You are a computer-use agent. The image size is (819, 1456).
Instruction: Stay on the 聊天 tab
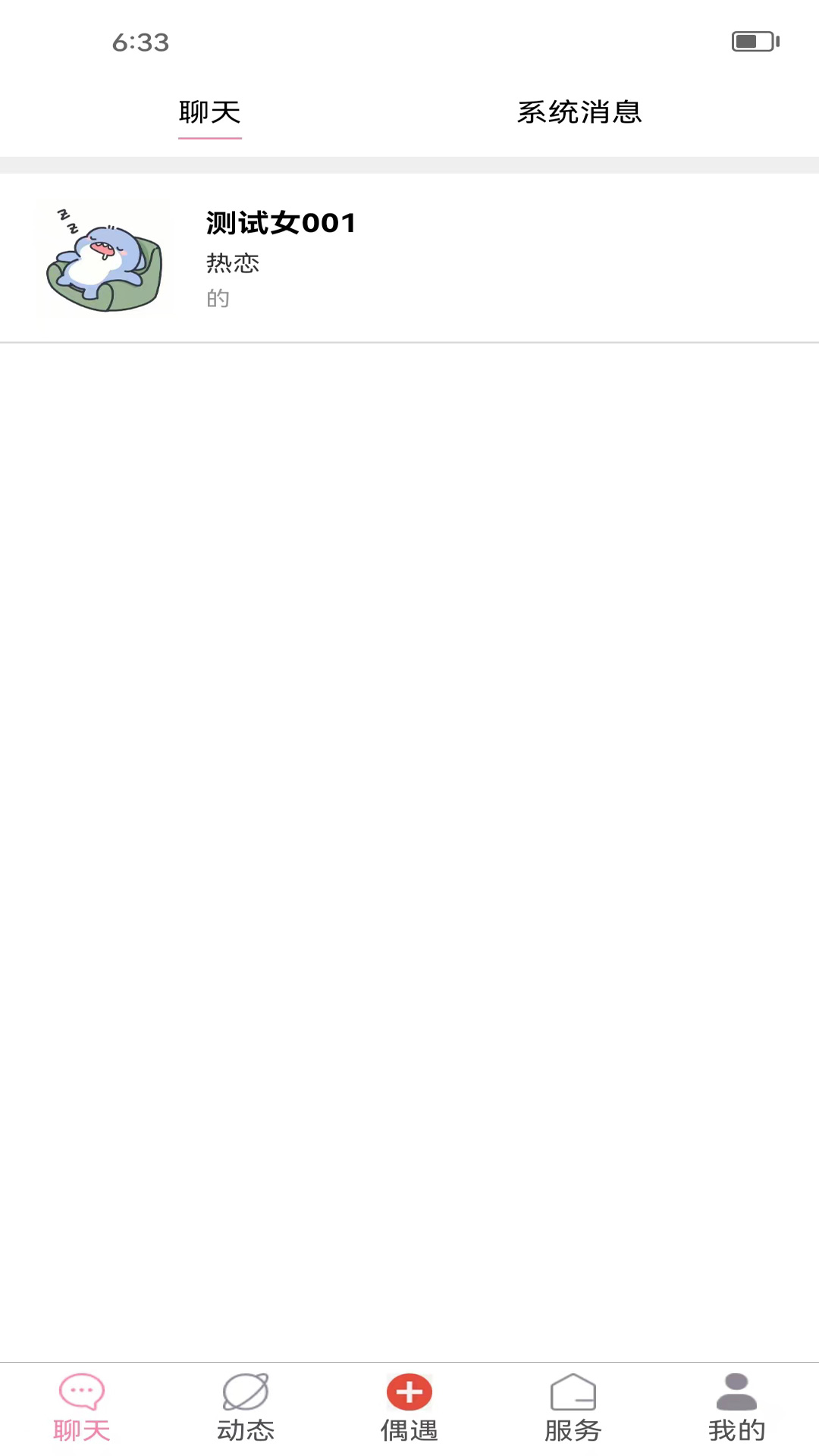tap(210, 112)
